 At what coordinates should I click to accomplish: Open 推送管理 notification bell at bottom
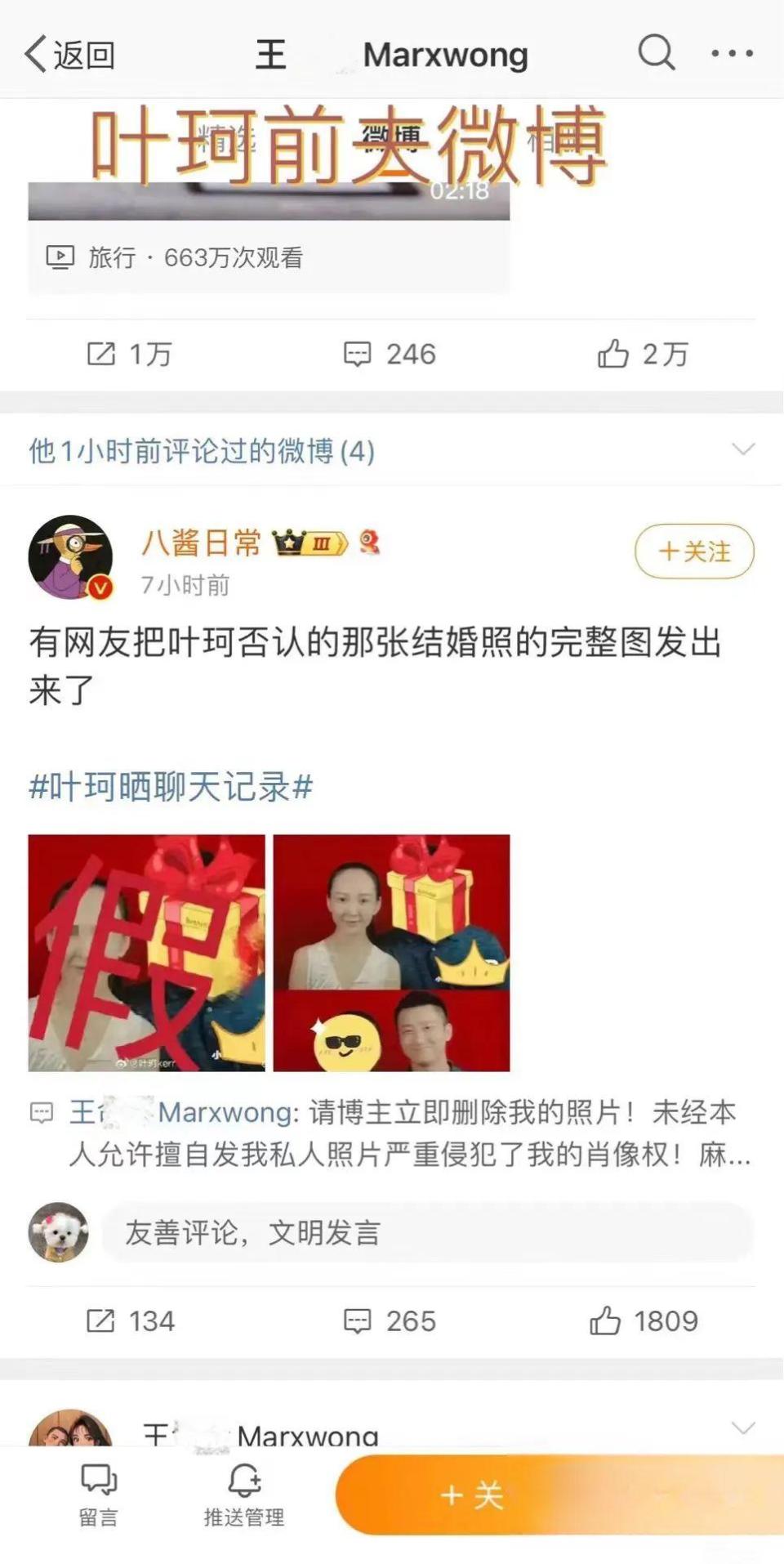pyautogui.click(x=243, y=1497)
